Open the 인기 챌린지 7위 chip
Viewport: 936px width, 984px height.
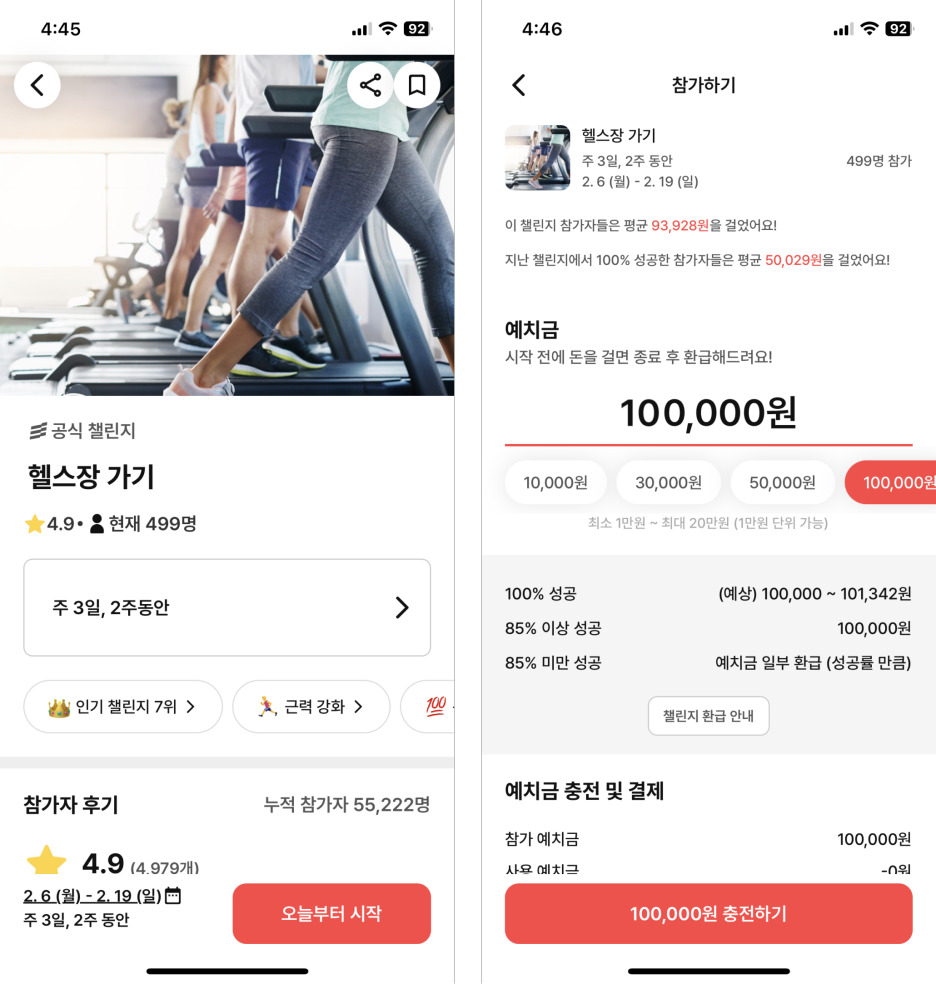tap(122, 706)
